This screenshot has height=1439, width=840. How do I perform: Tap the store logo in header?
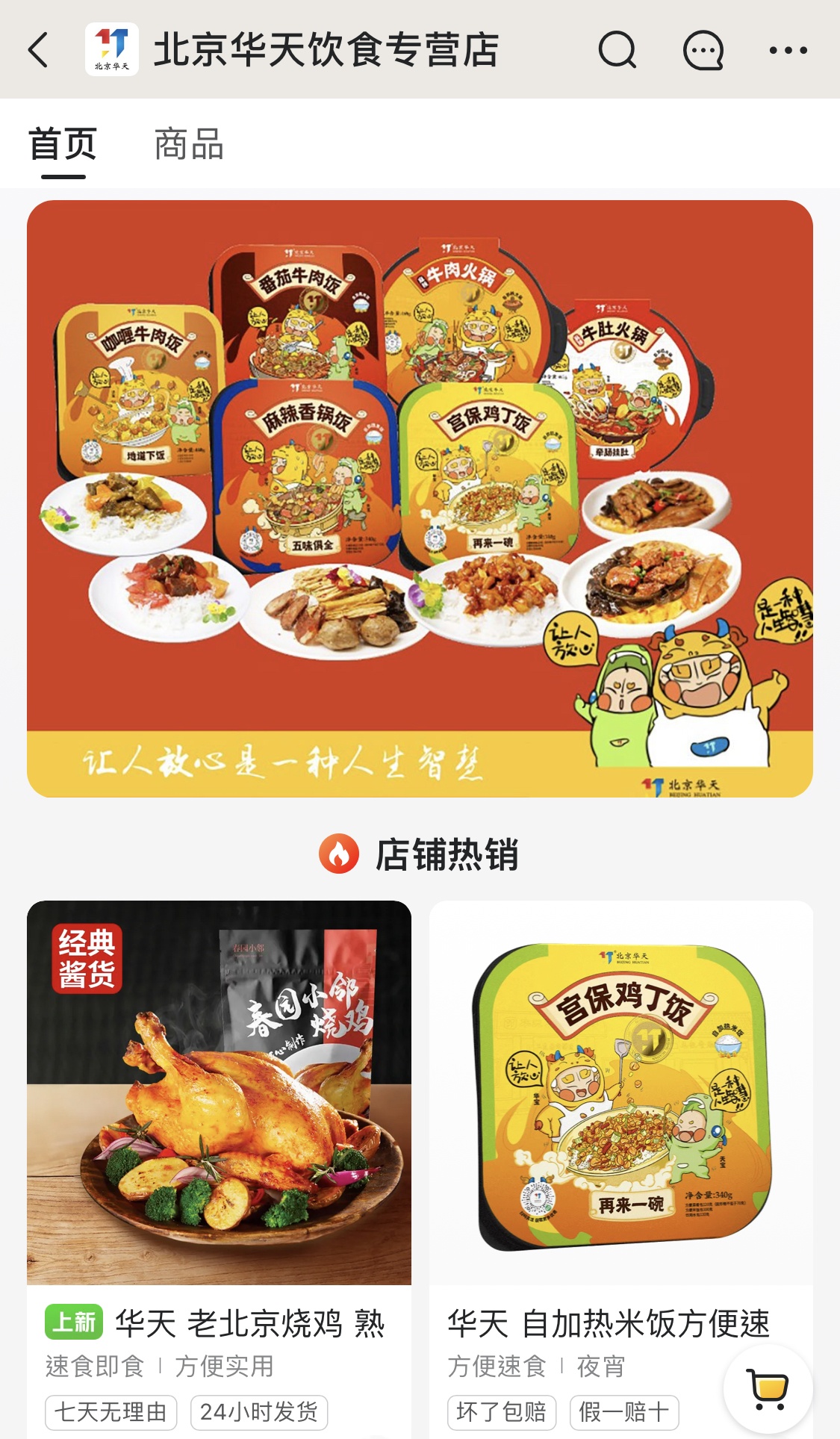pos(112,50)
